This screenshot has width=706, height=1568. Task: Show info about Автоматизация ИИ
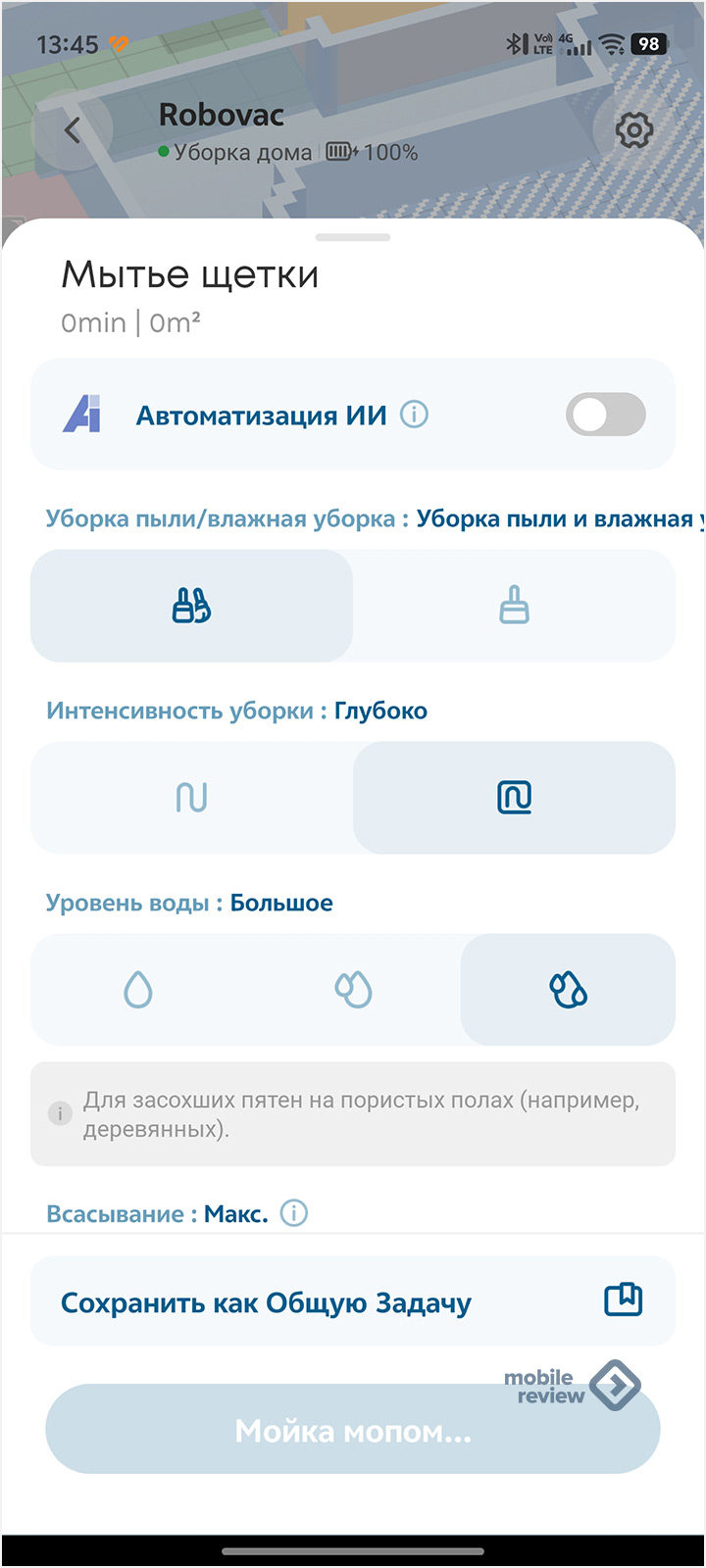click(x=415, y=415)
